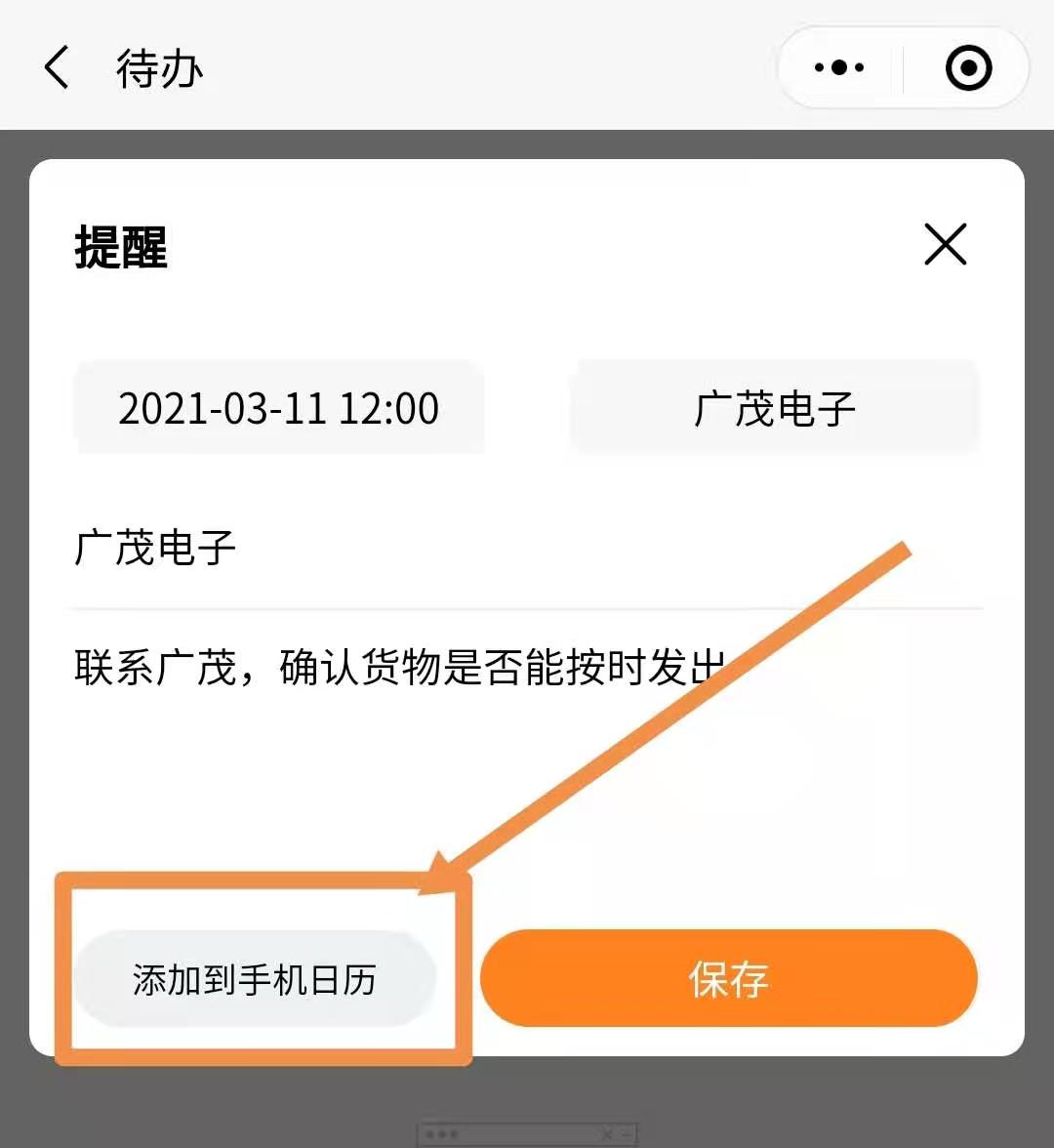Save the reminder with 保存
1054x1148 pixels.
pos(728,979)
